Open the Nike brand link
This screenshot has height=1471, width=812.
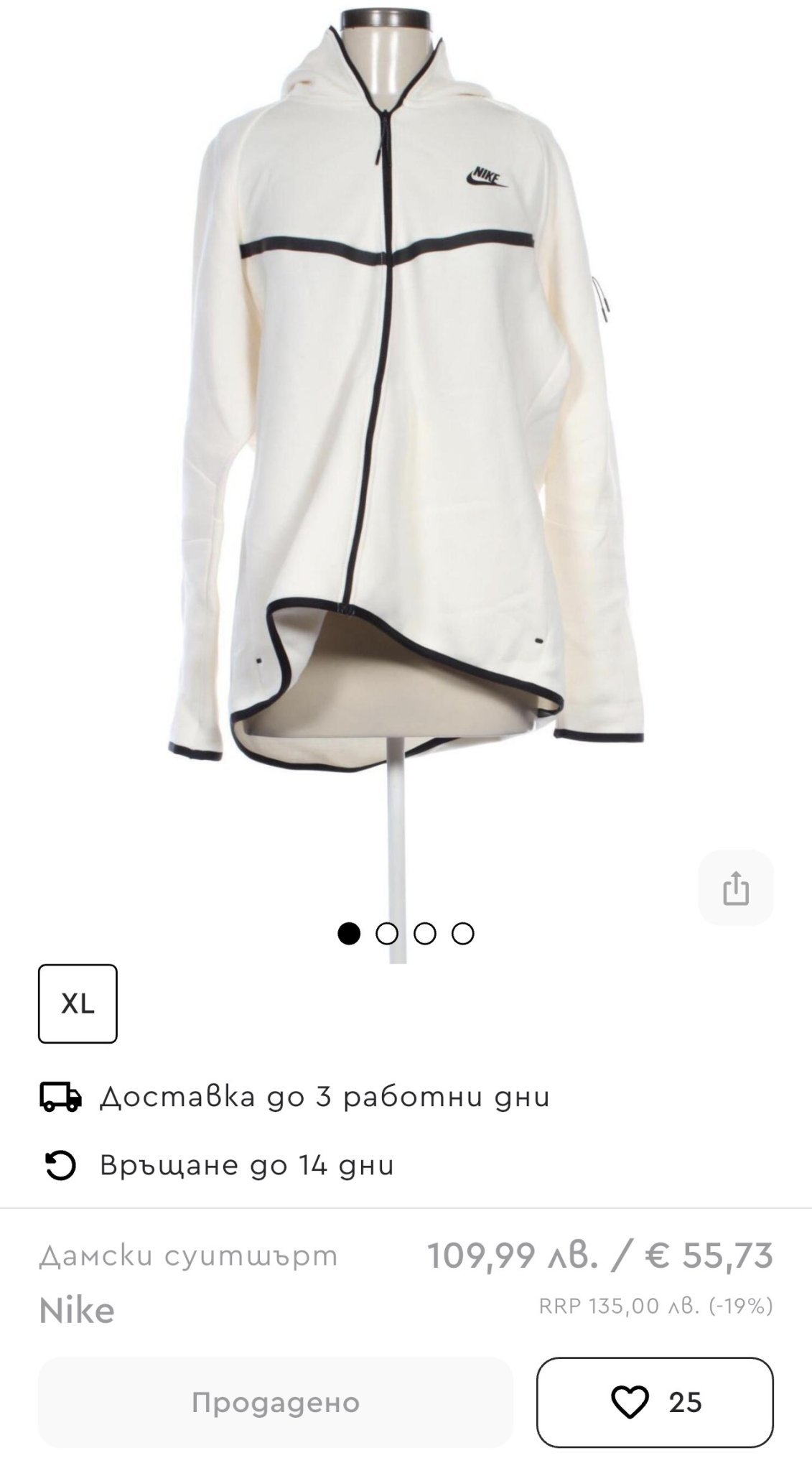[x=77, y=1311]
